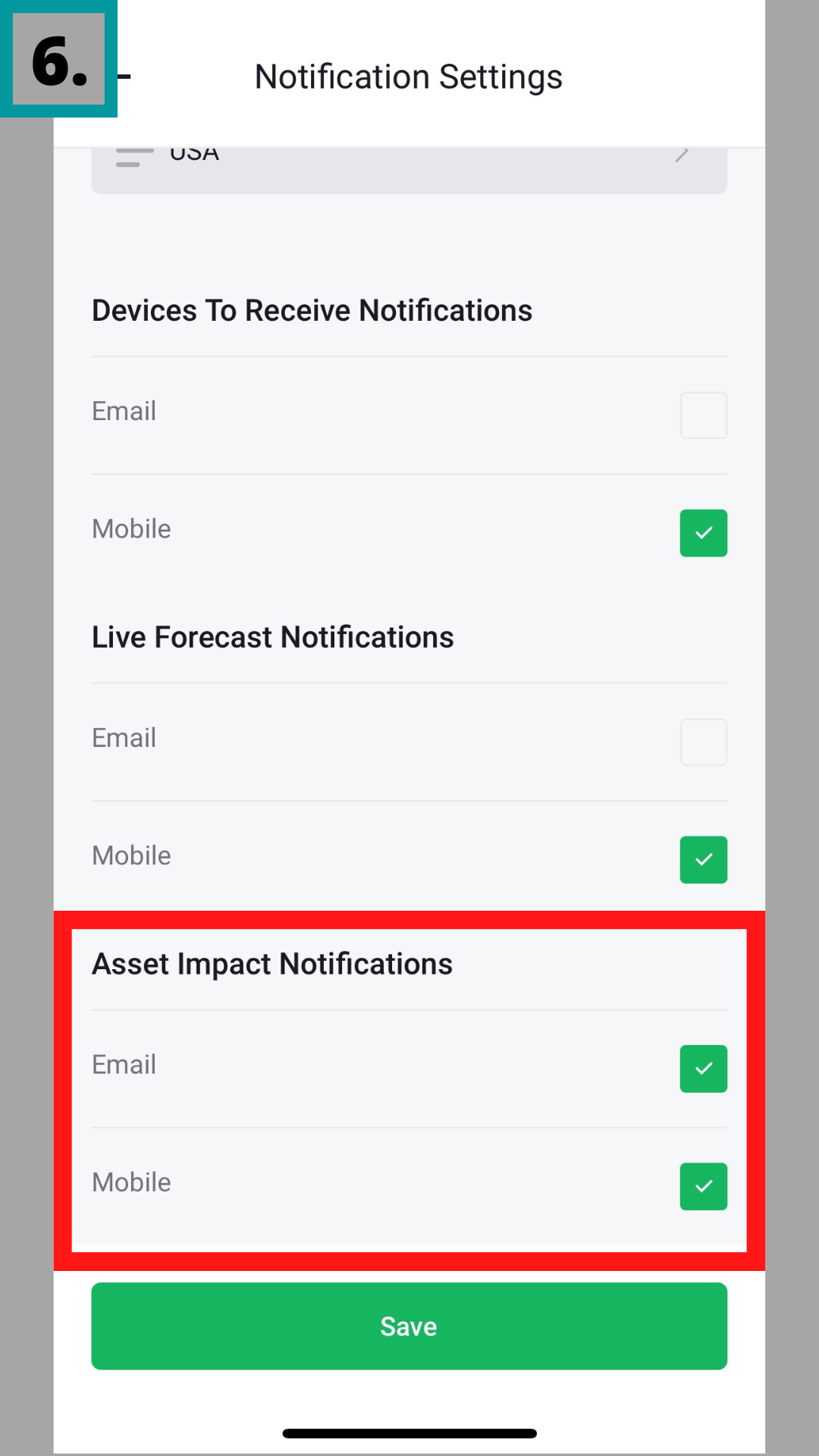The height and width of the screenshot is (1456, 819).
Task: Enable Email for Live Forecast Notifications
Action: click(703, 742)
